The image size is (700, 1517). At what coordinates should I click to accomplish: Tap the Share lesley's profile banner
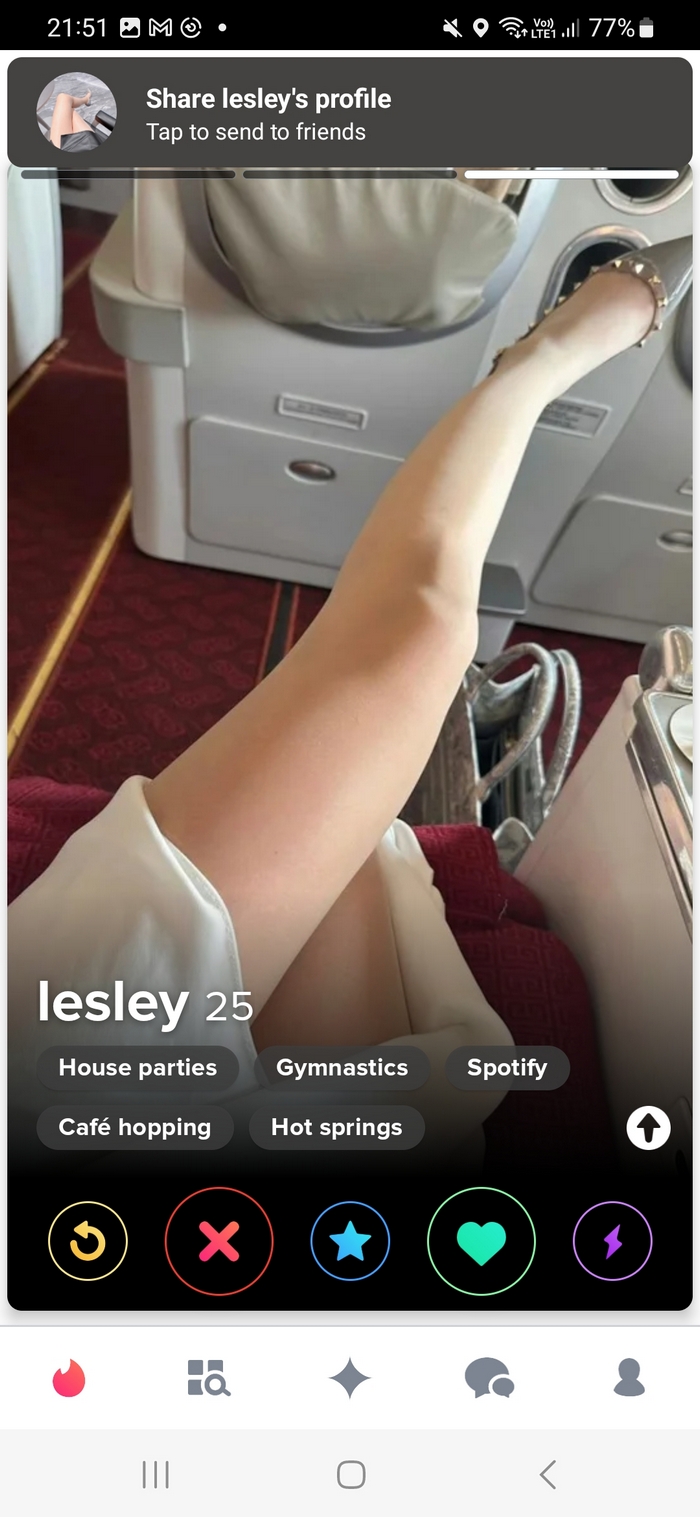350,112
